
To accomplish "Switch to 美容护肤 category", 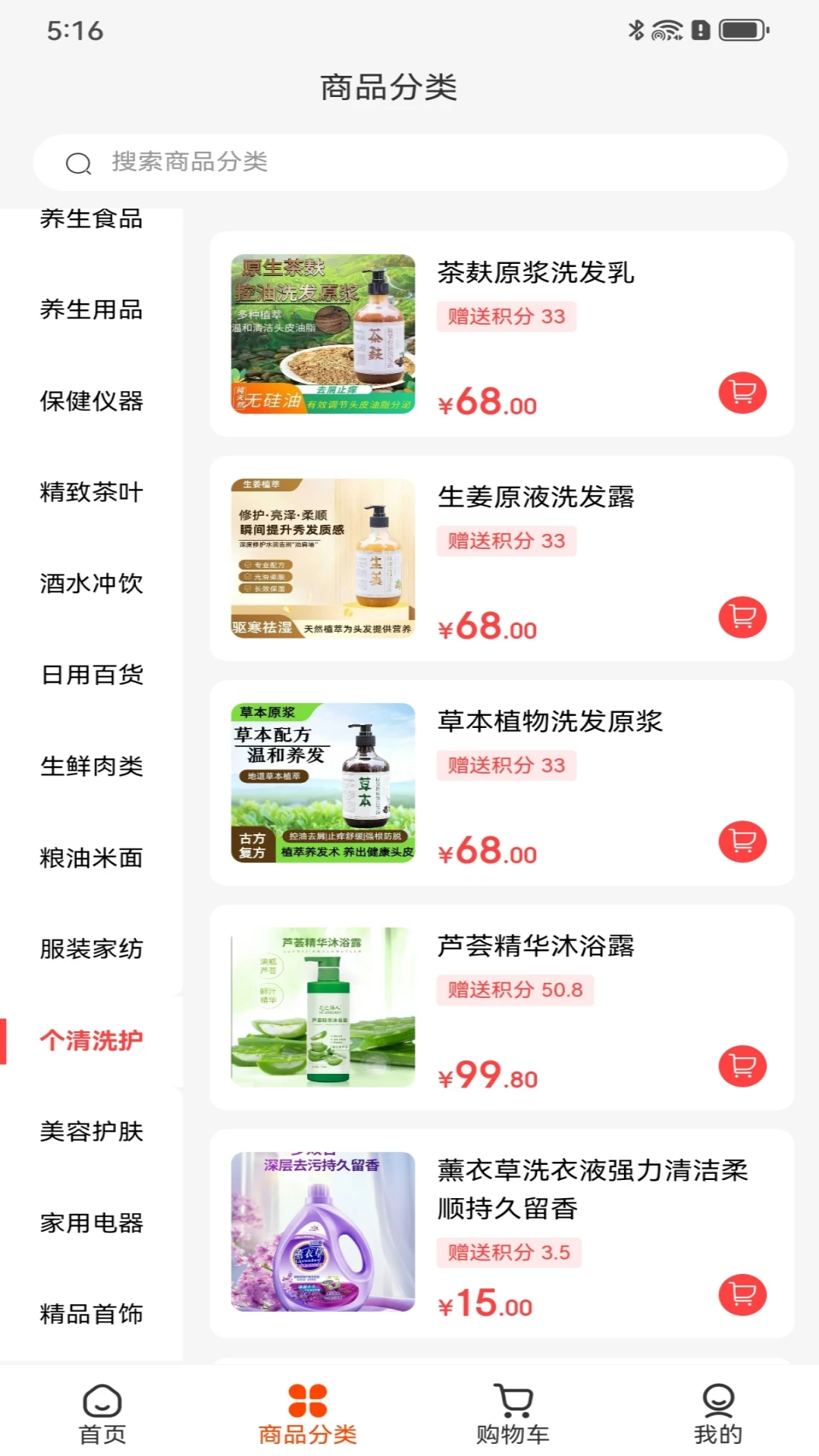I will (91, 1132).
